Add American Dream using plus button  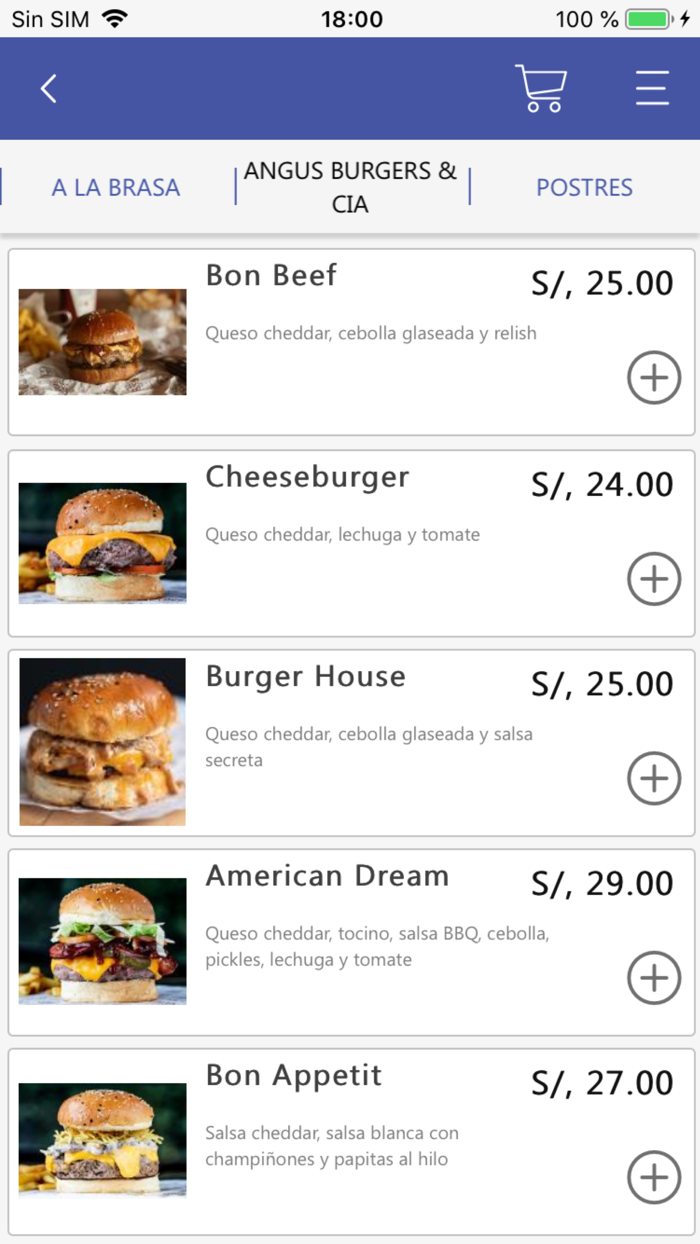[x=654, y=978]
